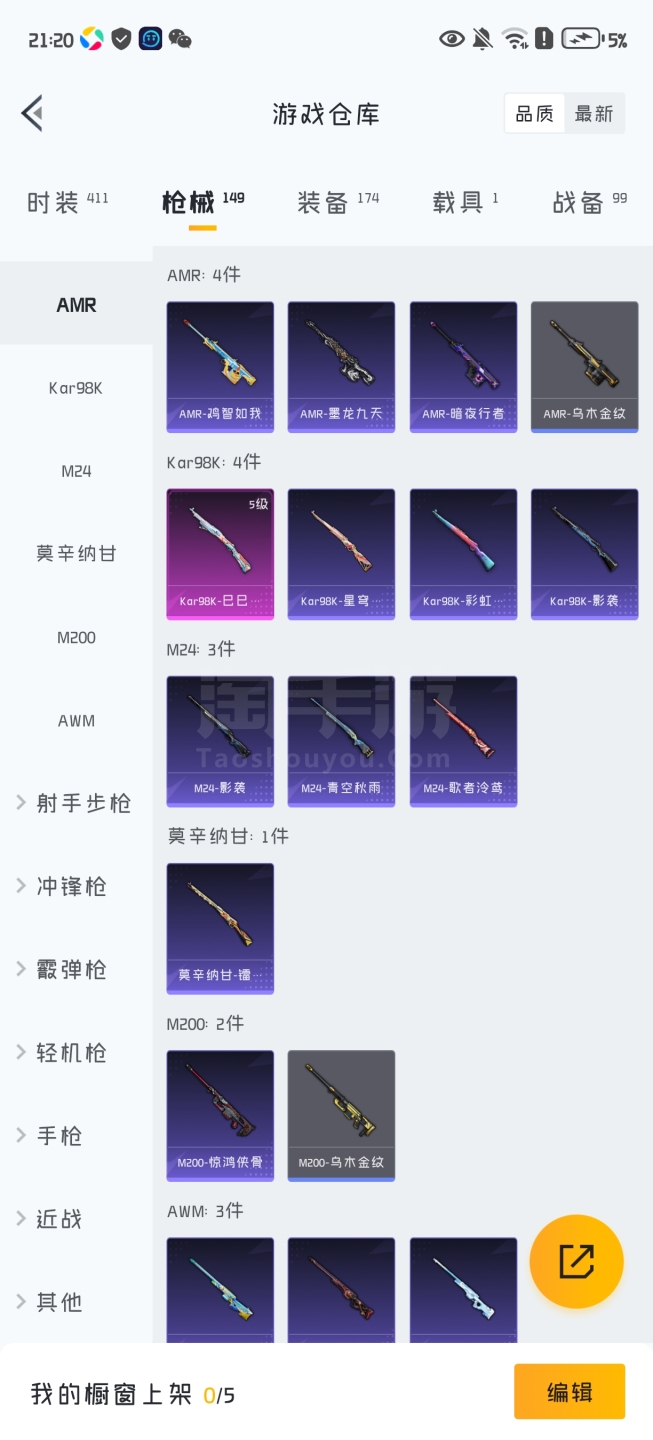Image resolution: width=653 pixels, height=1440 pixels.
Task: Select AWM in the side list
Action: coord(76,721)
